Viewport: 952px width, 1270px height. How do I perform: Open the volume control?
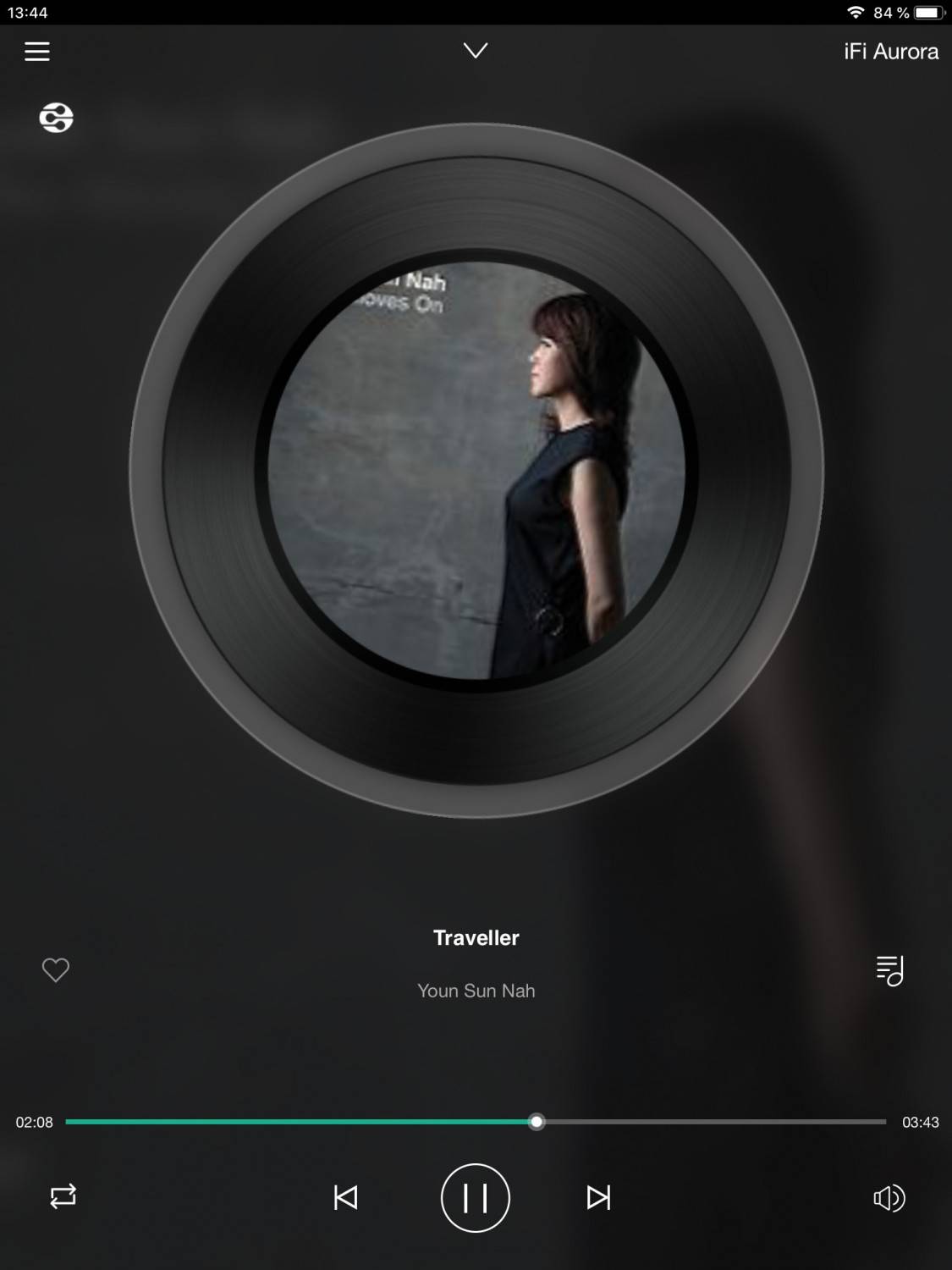pyautogui.click(x=889, y=1198)
